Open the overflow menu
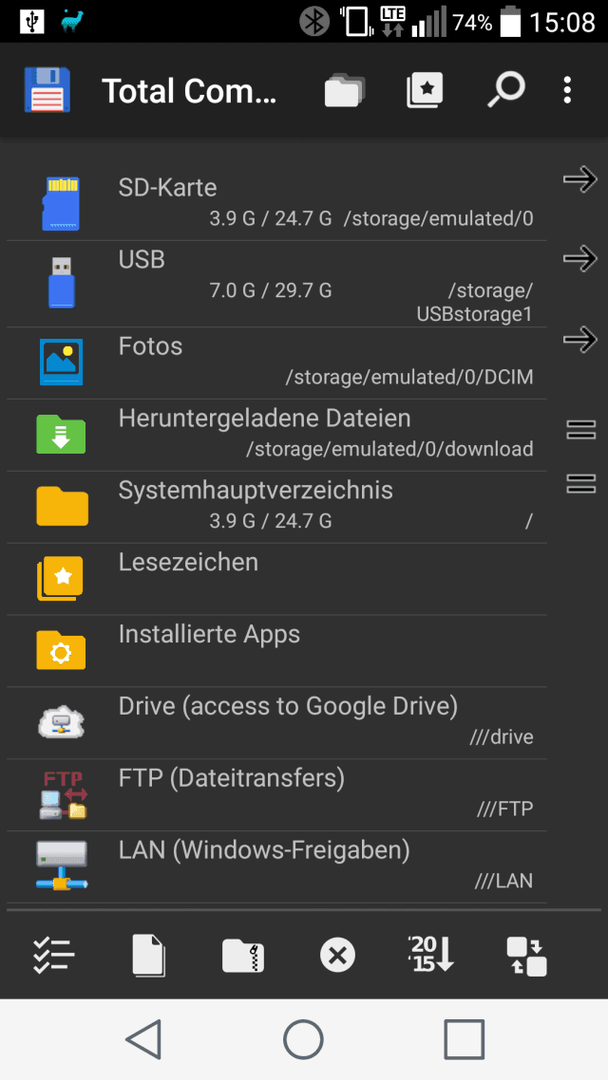This screenshot has width=608, height=1080. point(567,90)
